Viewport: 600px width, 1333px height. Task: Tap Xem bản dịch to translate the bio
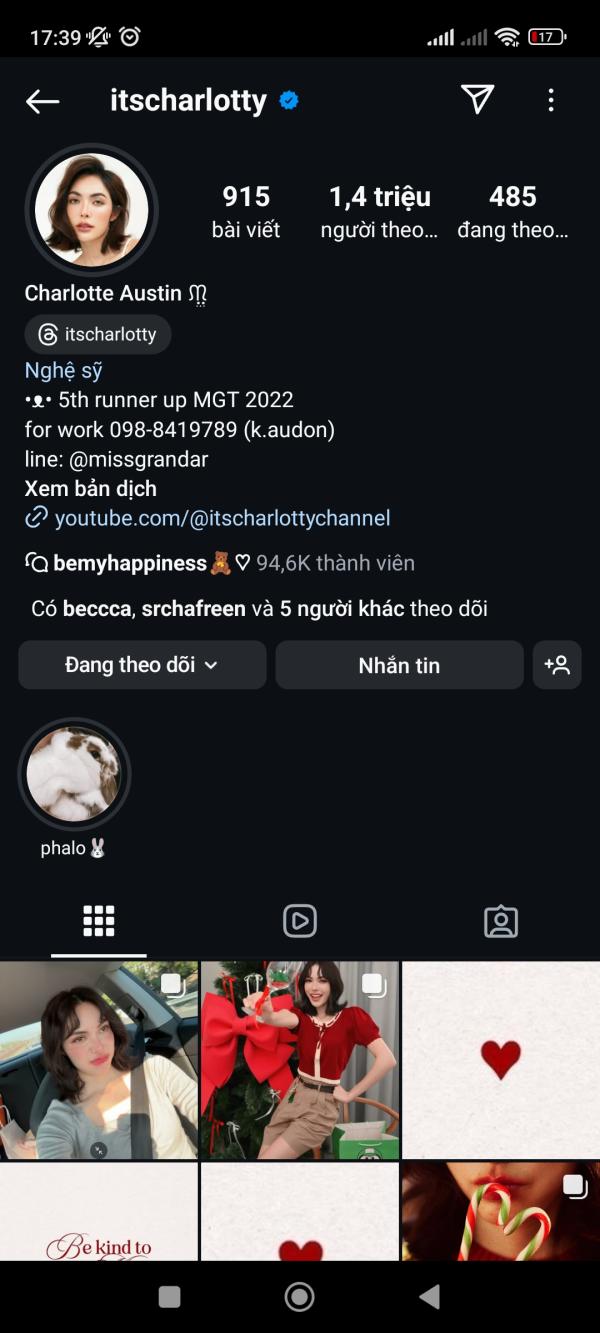click(90, 489)
